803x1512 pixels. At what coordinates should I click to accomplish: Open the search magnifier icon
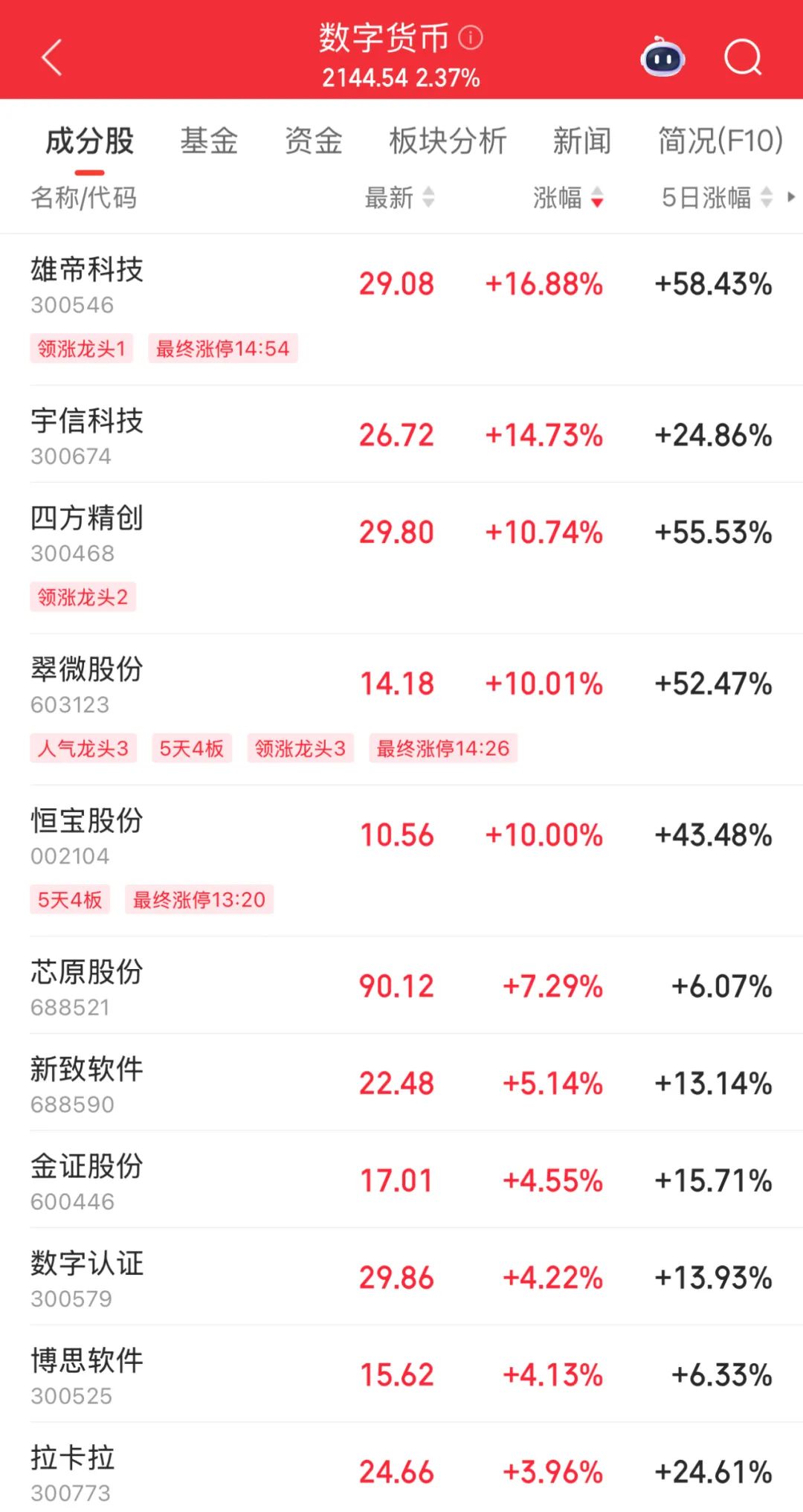point(744,57)
